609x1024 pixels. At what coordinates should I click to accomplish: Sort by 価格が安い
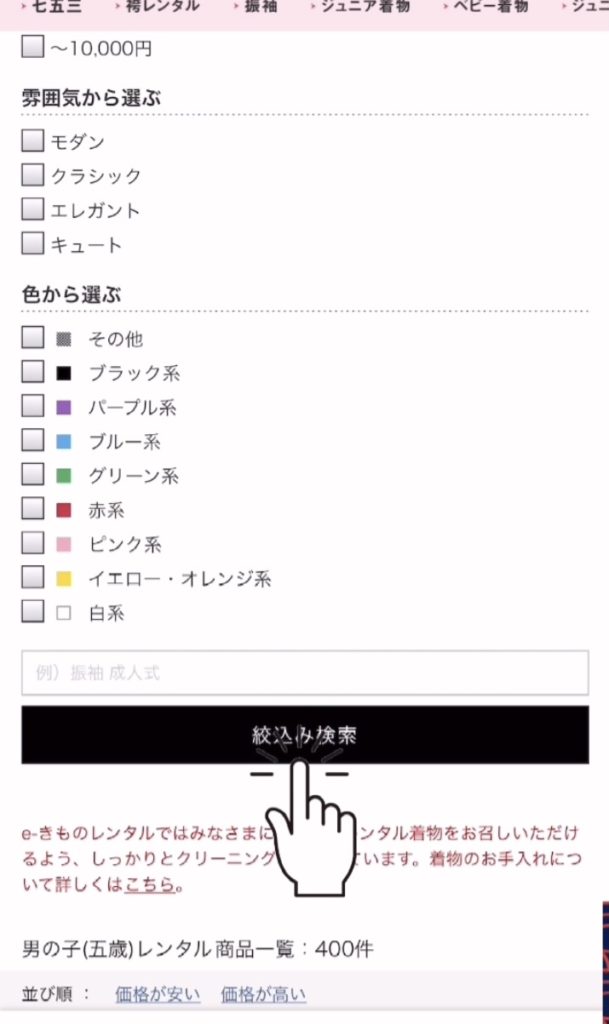coord(157,994)
